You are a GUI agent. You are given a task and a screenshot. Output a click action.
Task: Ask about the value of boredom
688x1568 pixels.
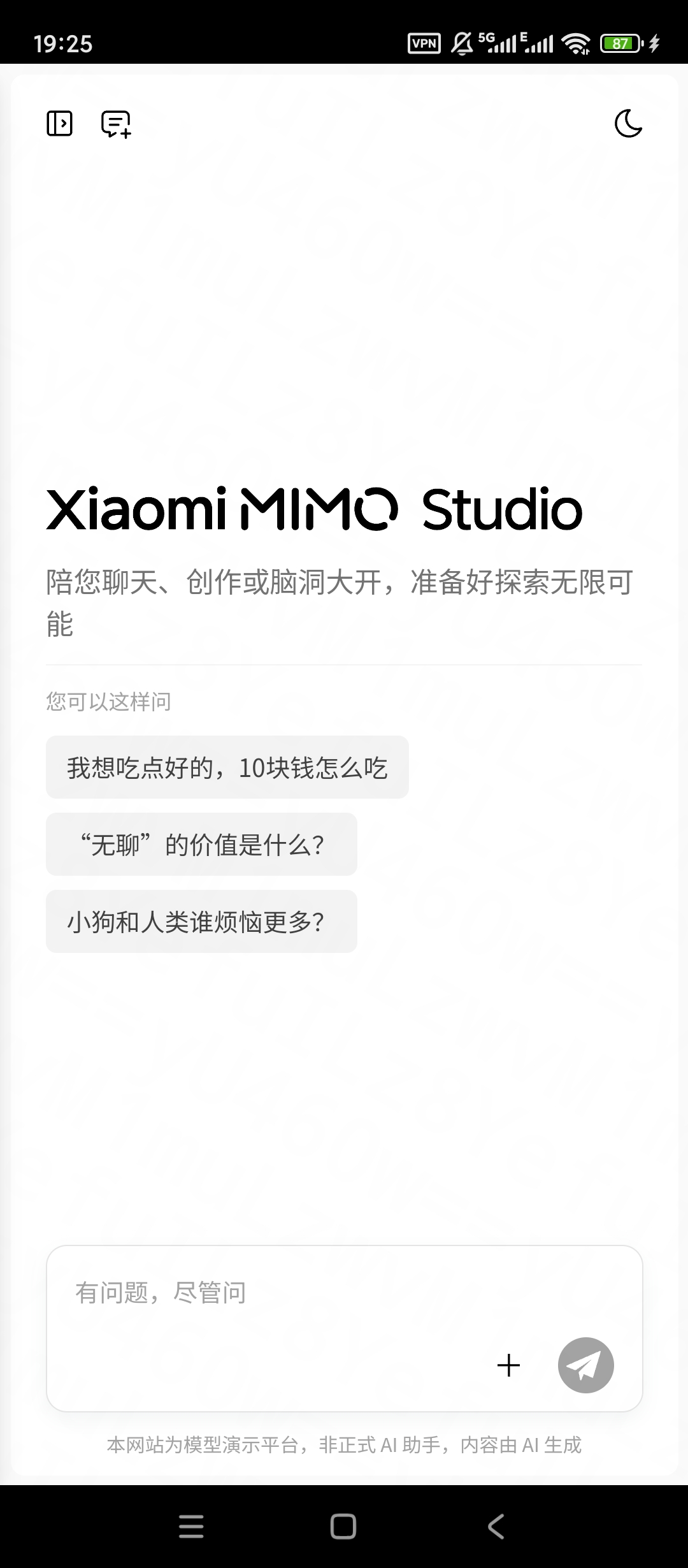(201, 845)
